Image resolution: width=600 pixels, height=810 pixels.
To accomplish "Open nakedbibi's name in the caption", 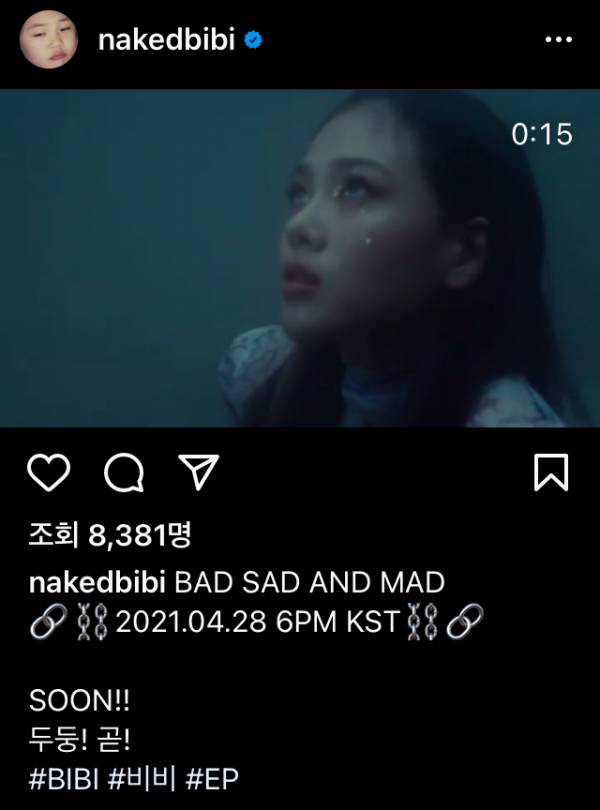I will (98, 583).
